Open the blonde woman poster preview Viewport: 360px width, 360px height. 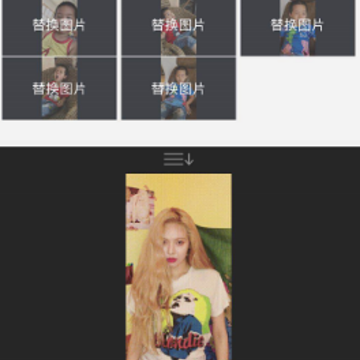179,267
